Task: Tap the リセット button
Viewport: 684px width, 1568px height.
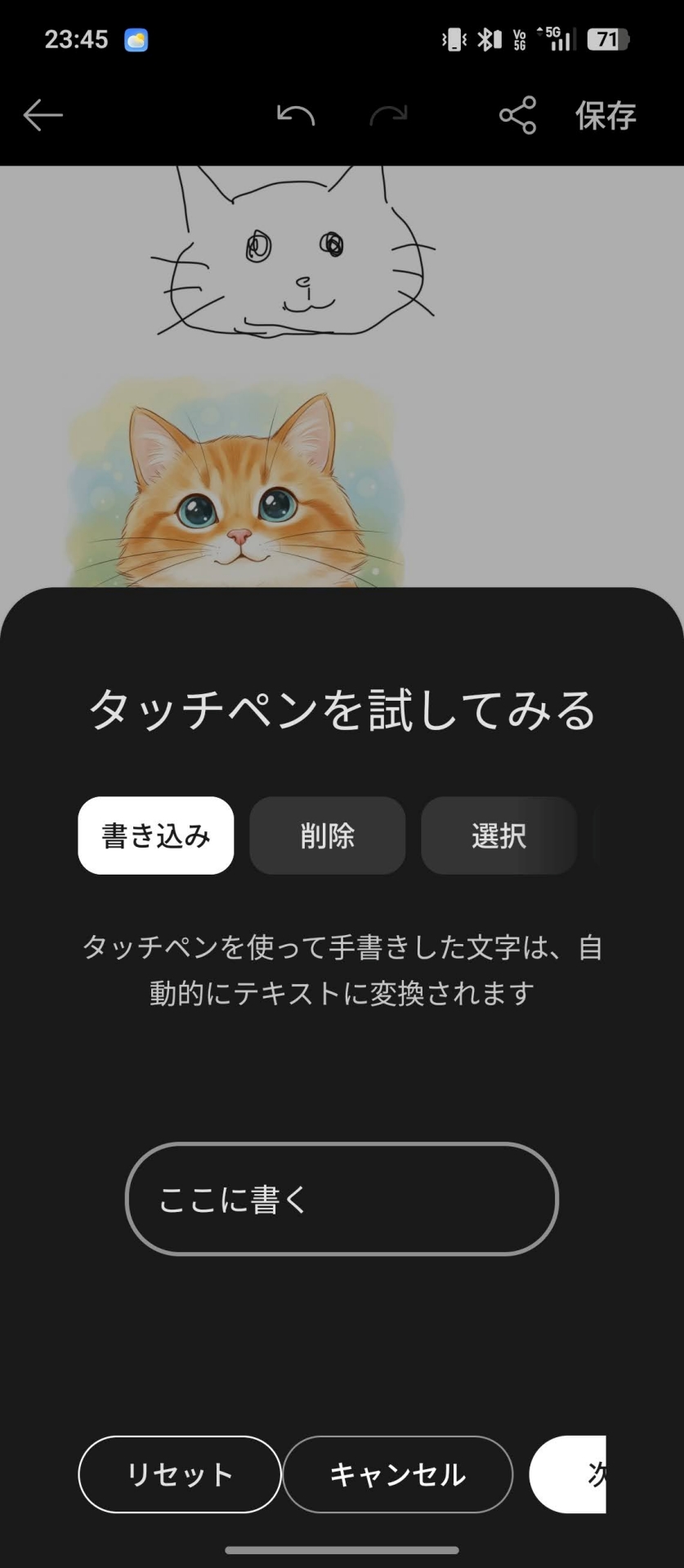Action: [180, 1474]
